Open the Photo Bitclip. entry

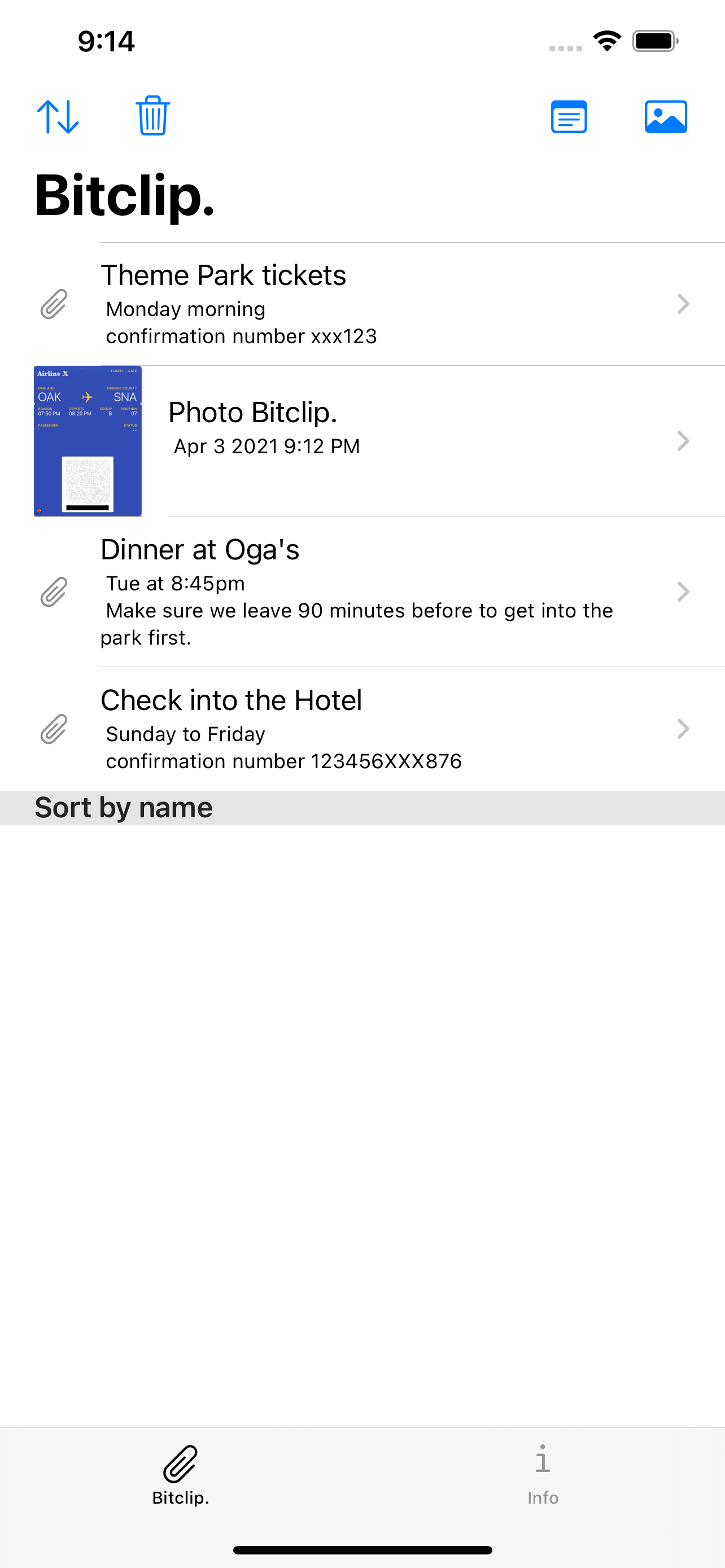tap(363, 441)
